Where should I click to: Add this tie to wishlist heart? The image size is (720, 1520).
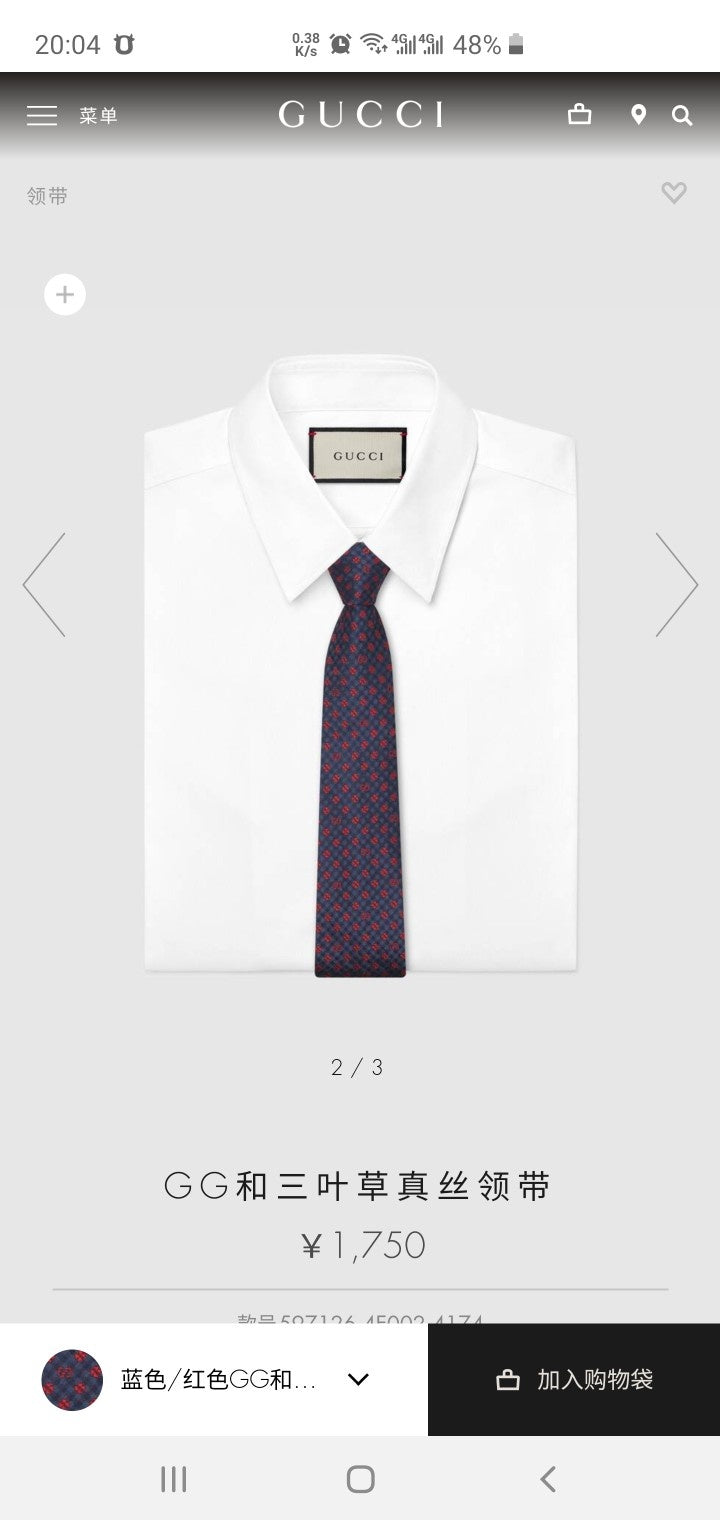click(x=674, y=193)
